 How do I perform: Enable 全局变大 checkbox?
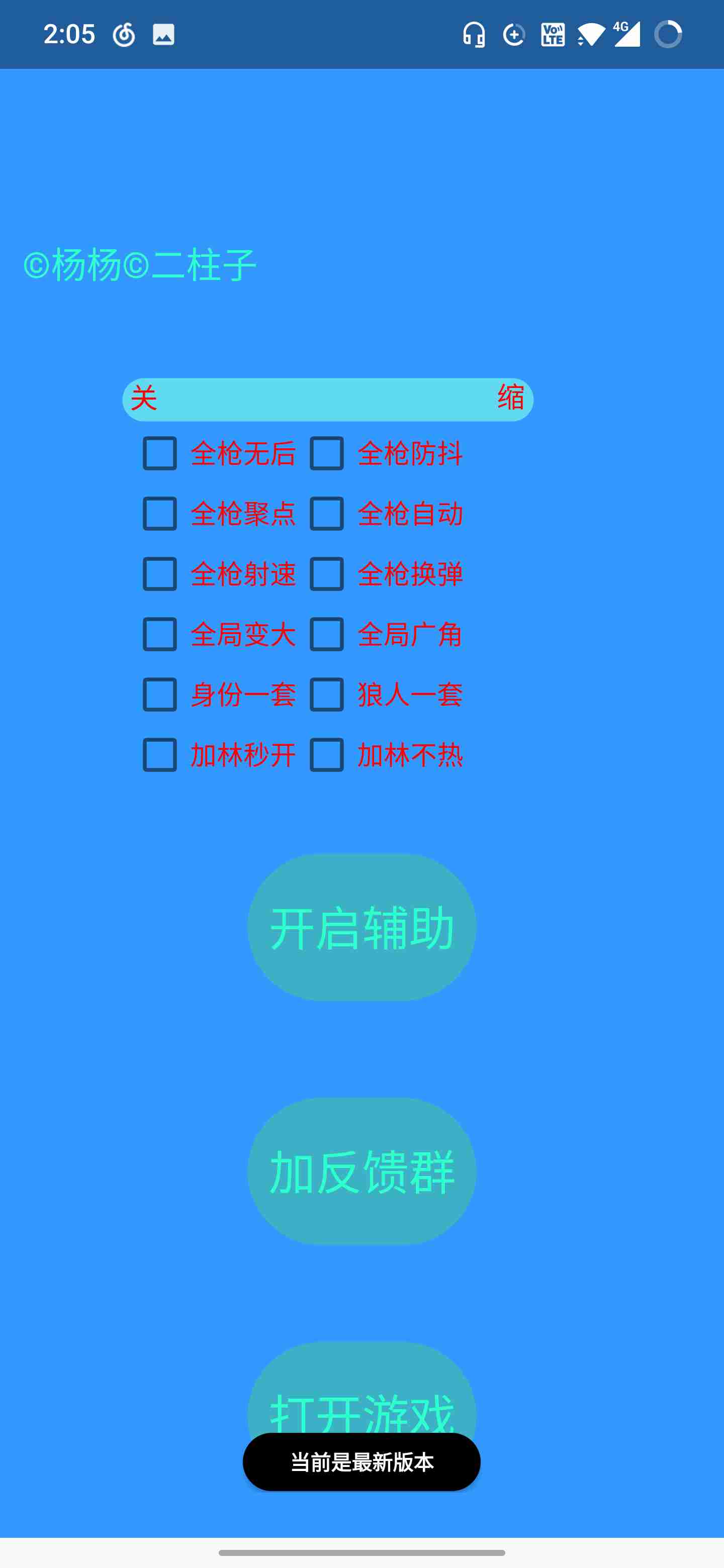(160, 634)
